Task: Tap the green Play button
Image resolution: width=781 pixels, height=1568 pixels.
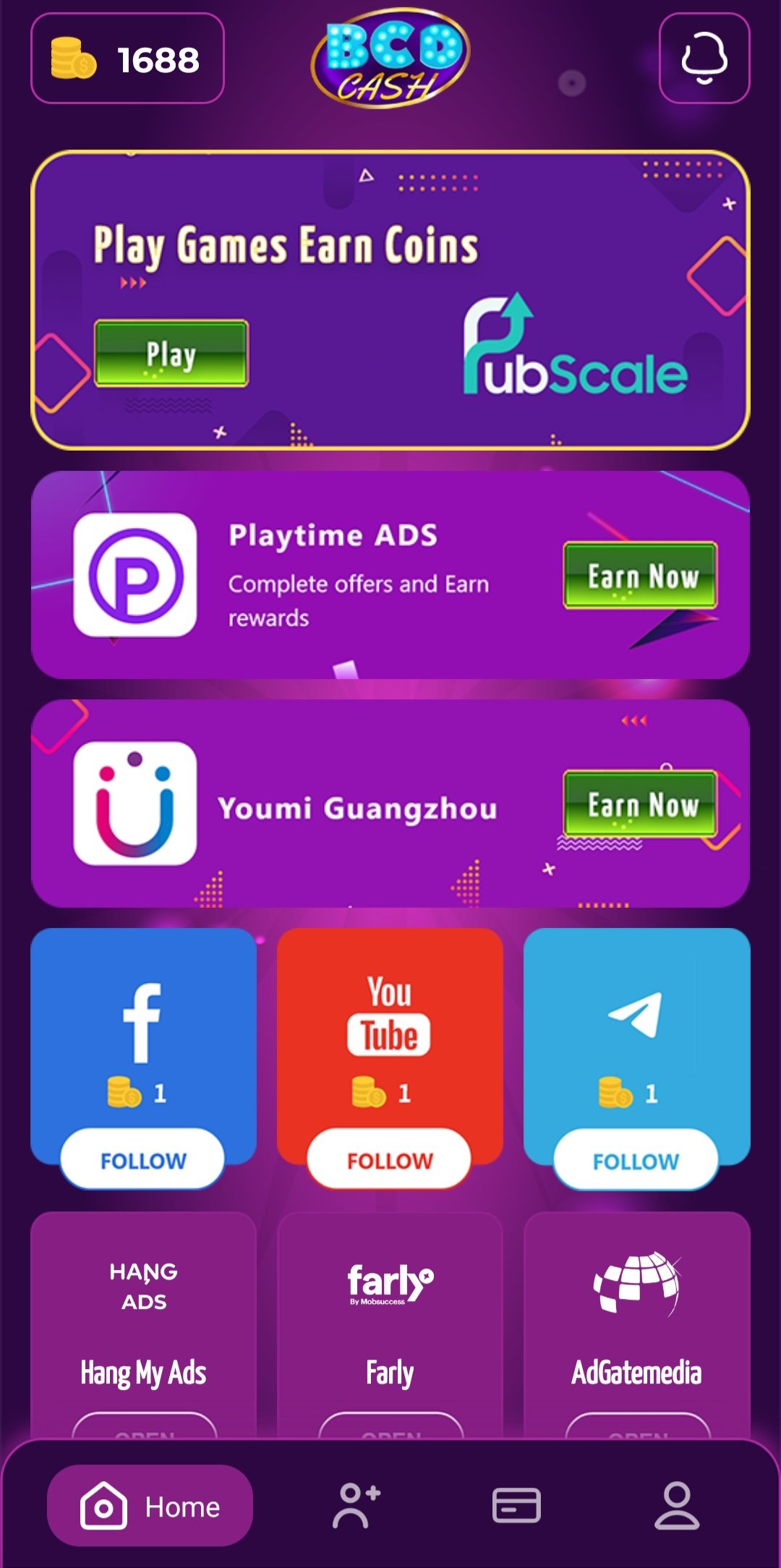Action: point(171,354)
